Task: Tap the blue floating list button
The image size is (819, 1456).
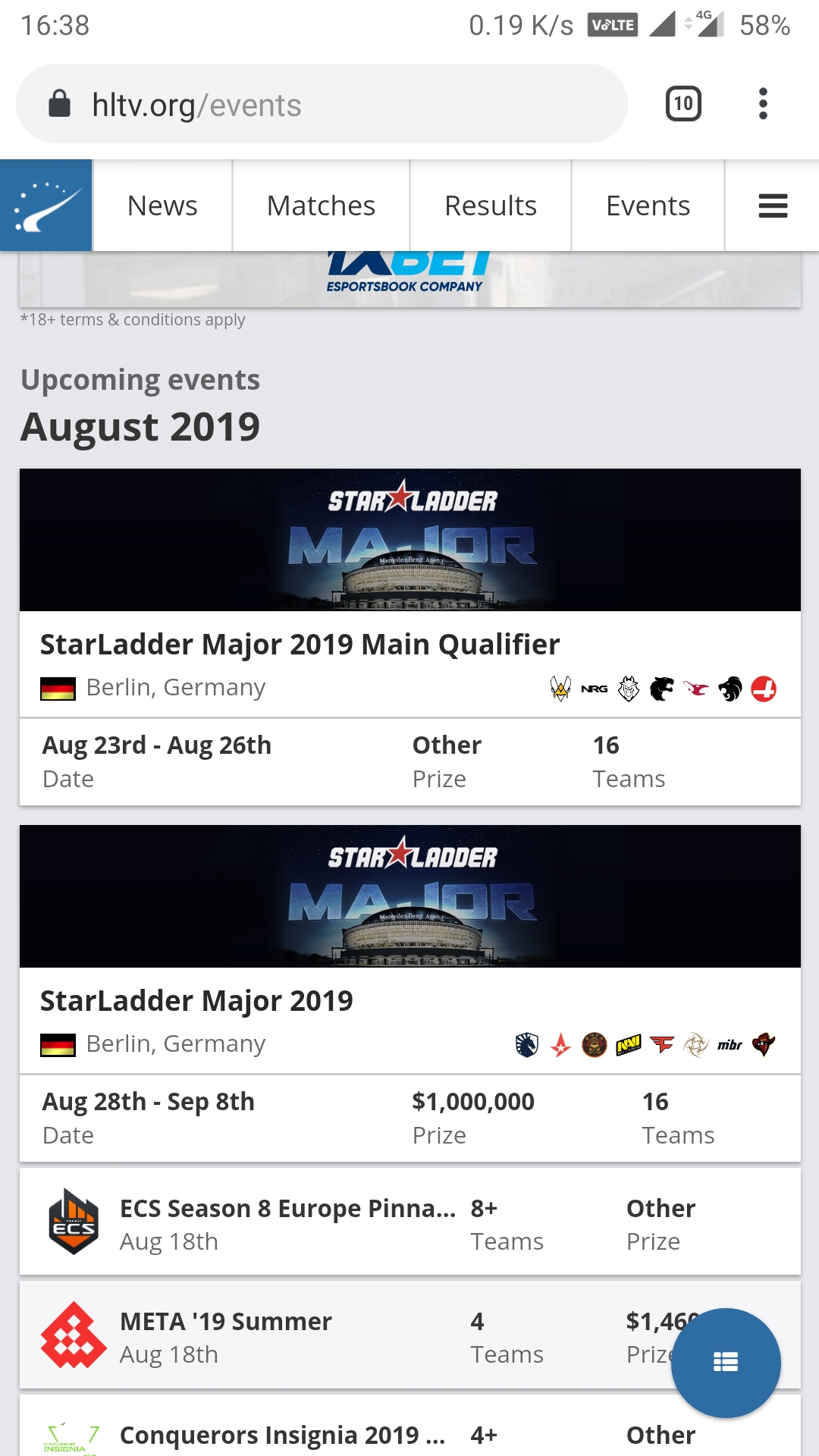Action: [x=726, y=1363]
